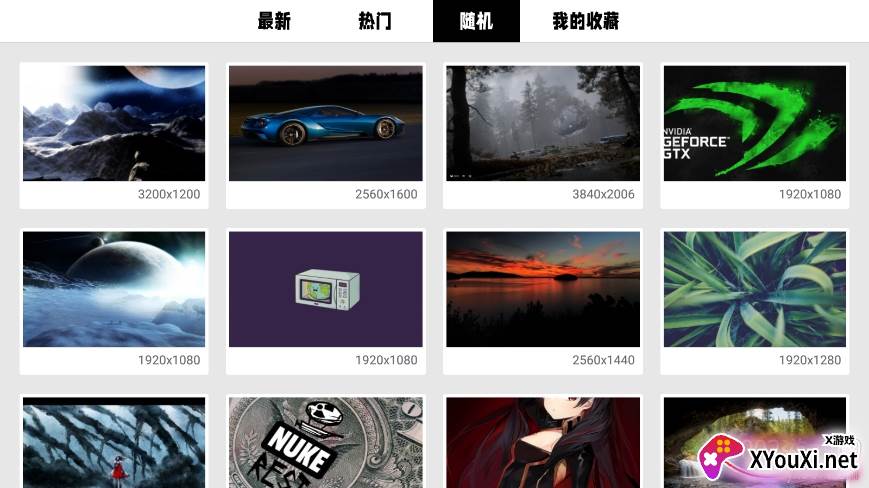Switch to the 热门 tab

click(375, 21)
